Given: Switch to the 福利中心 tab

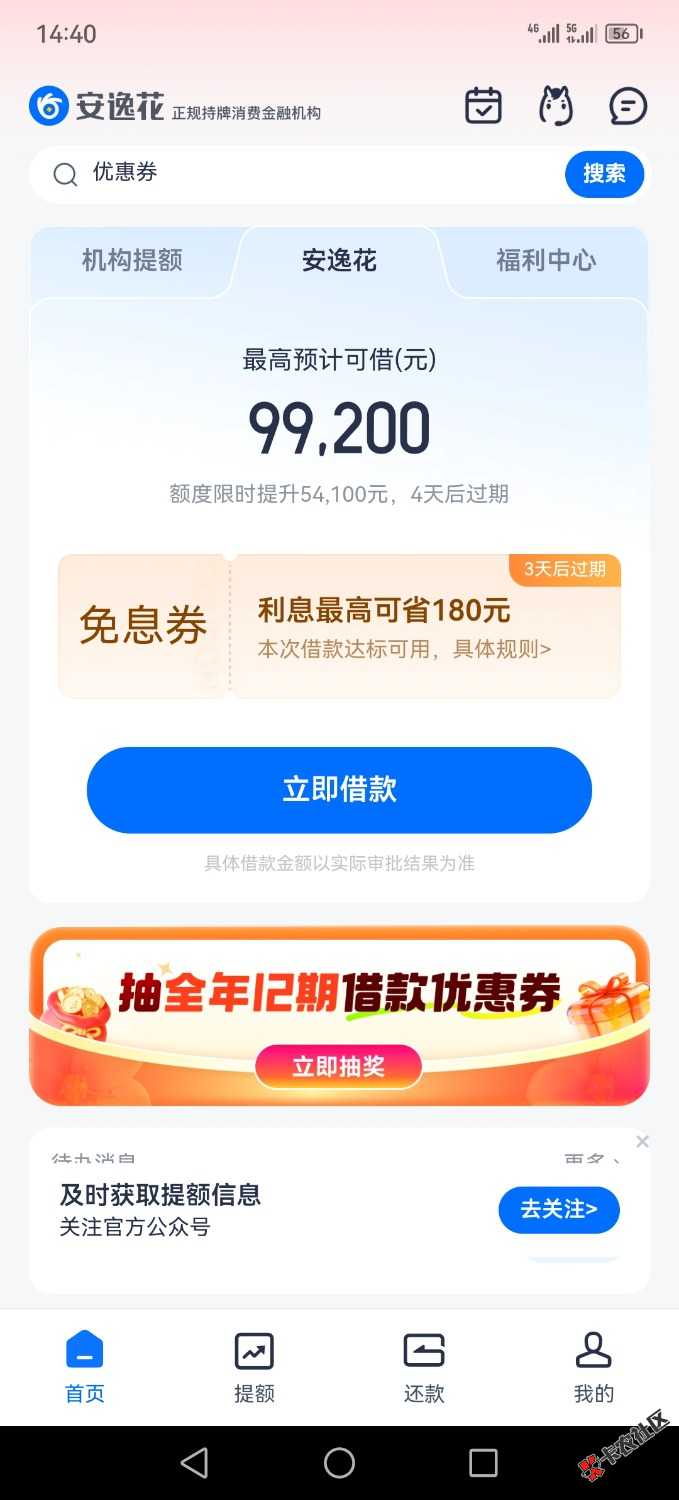Looking at the screenshot, I should click(546, 261).
